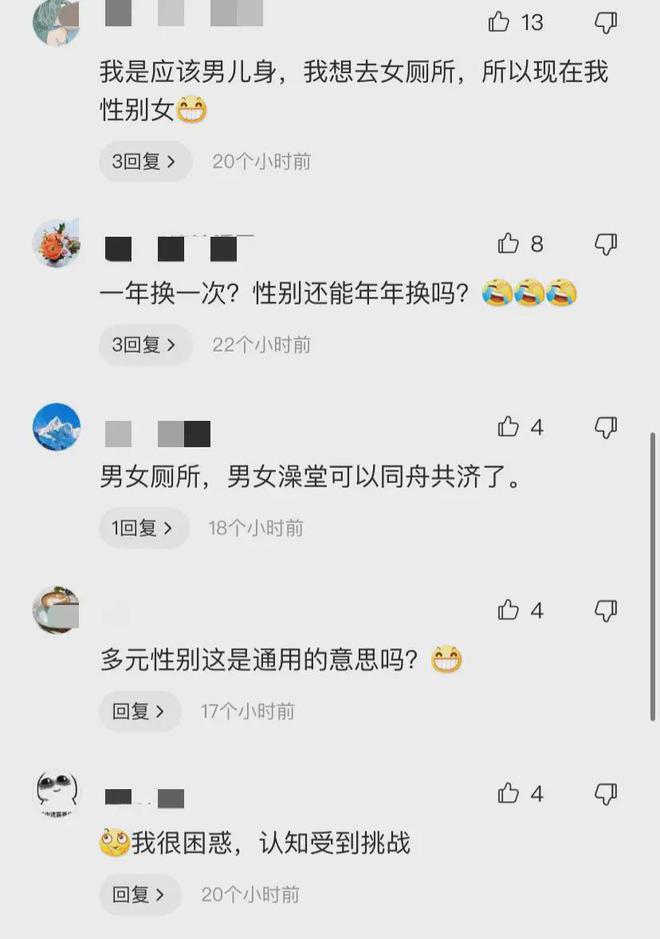This screenshot has width=660, height=939.
Task: Open the cartoon face avatar profile
Action: click(x=57, y=794)
